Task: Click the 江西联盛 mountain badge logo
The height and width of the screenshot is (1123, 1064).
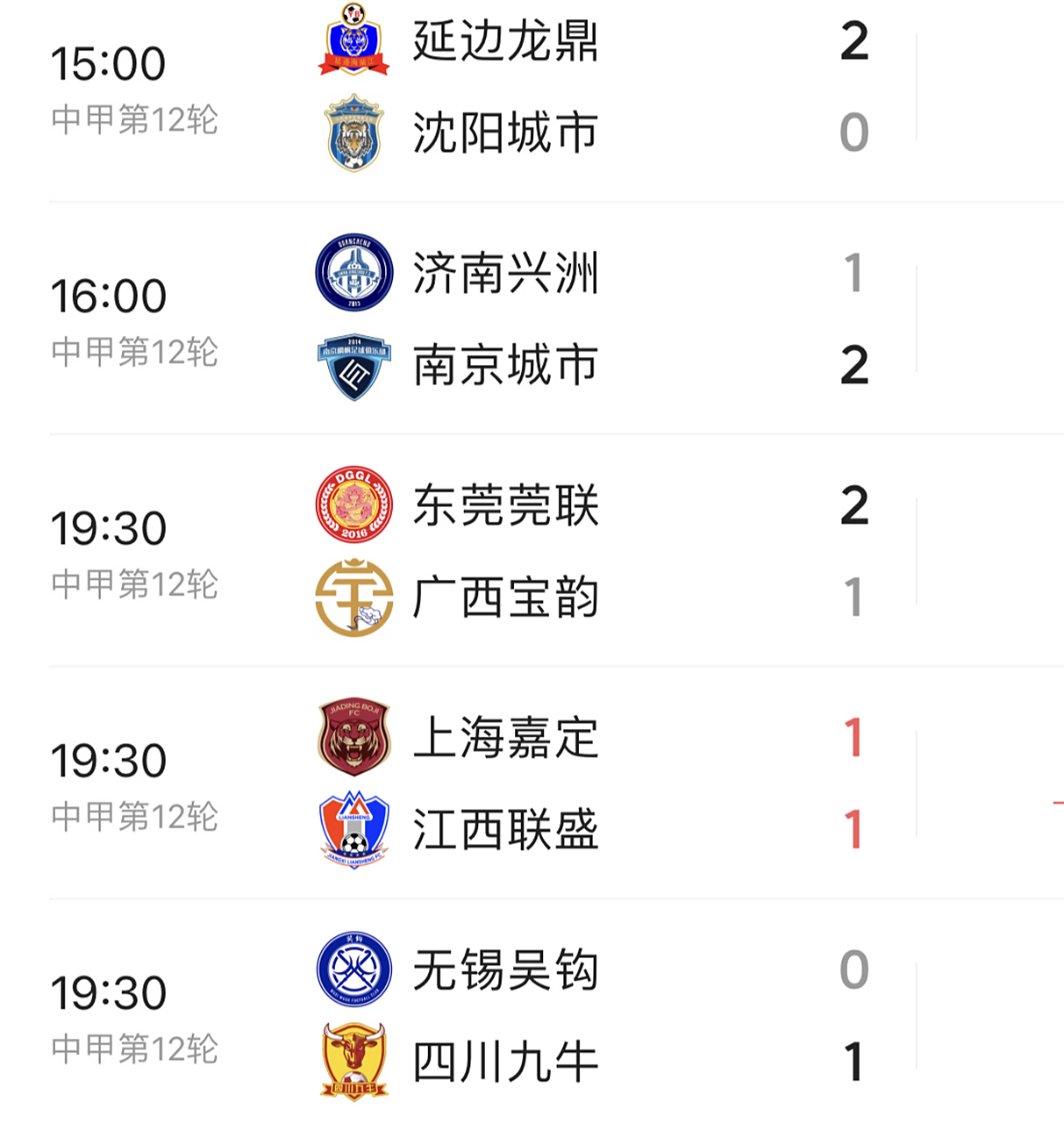Action: coord(353,830)
